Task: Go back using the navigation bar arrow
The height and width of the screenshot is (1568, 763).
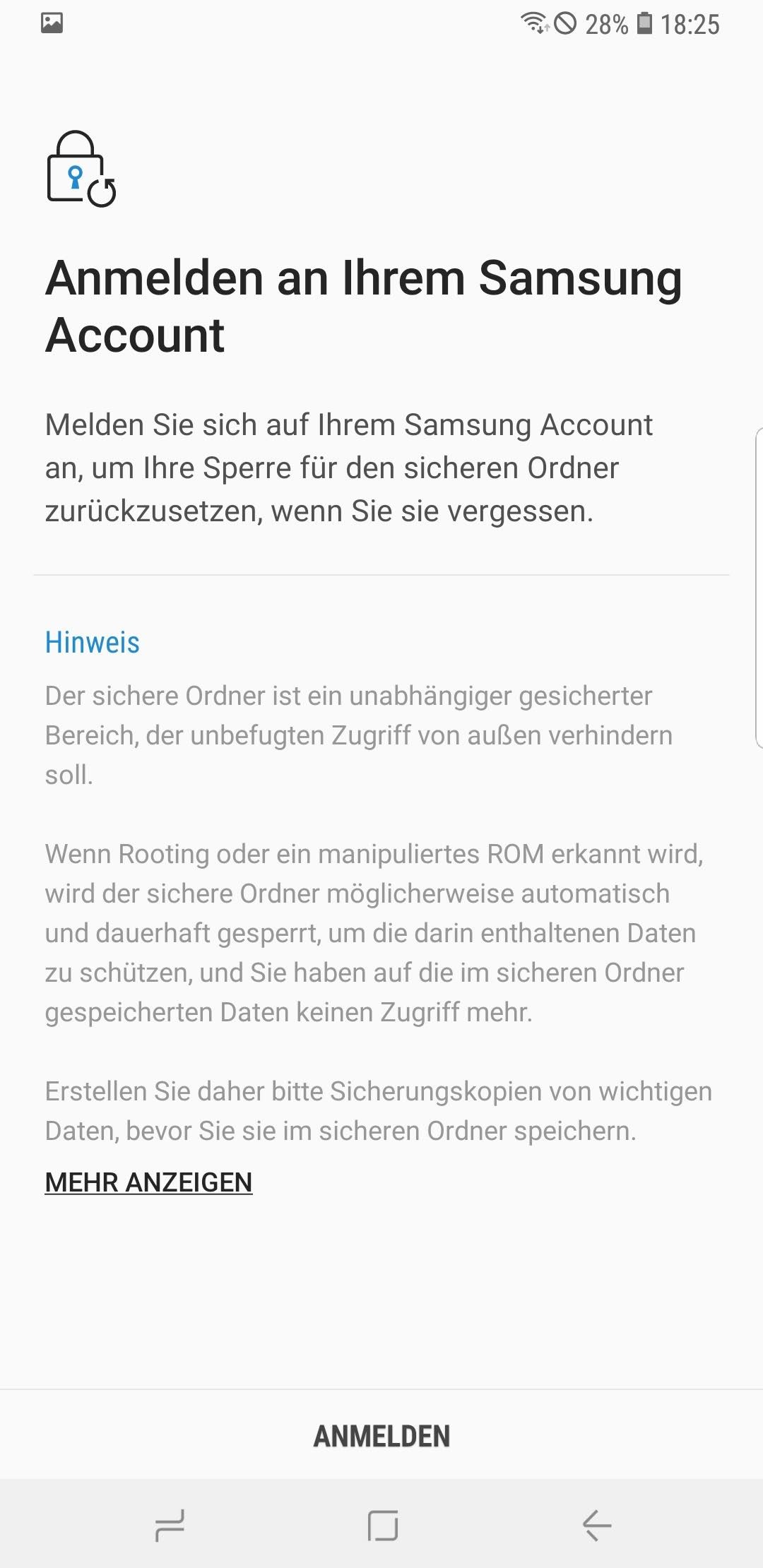Action: pos(596,1526)
